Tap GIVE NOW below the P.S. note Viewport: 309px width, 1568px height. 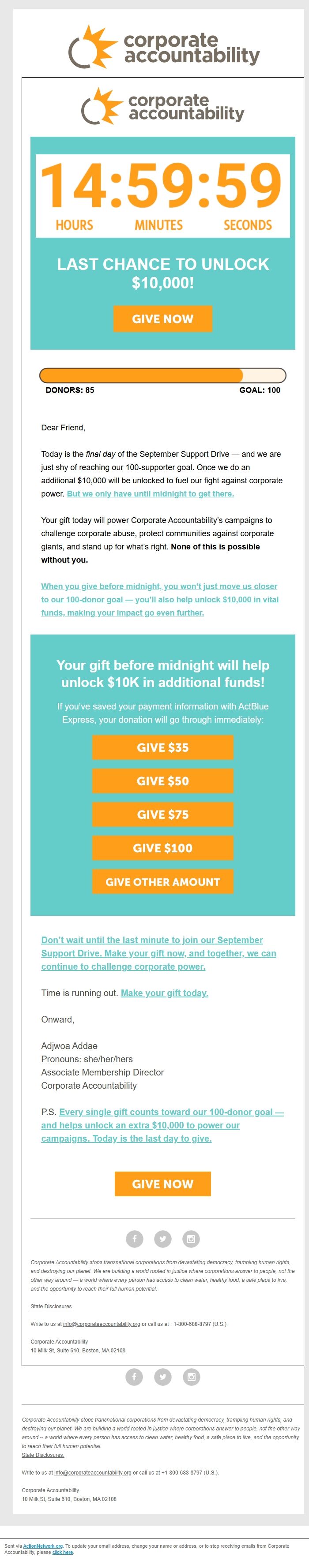click(x=162, y=1184)
